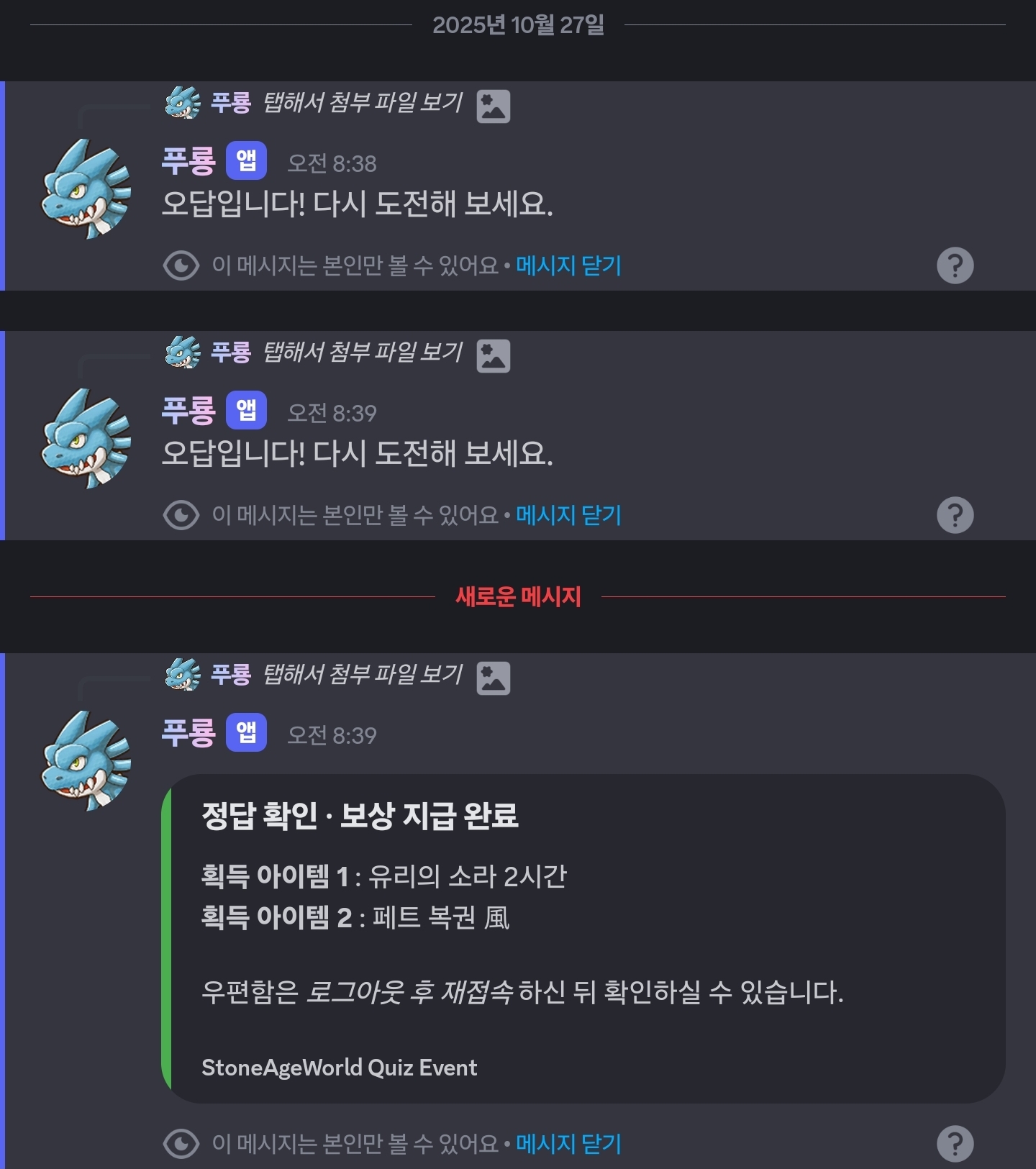View the attachment reply above the 8:38 message
This screenshot has width=1036, height=1169.
363,104
